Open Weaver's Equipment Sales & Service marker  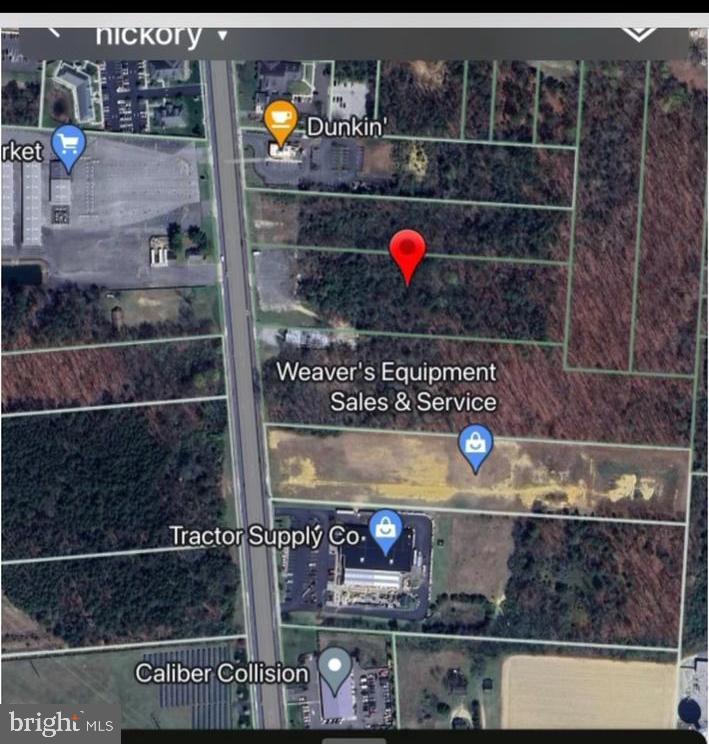click(475, 445)
